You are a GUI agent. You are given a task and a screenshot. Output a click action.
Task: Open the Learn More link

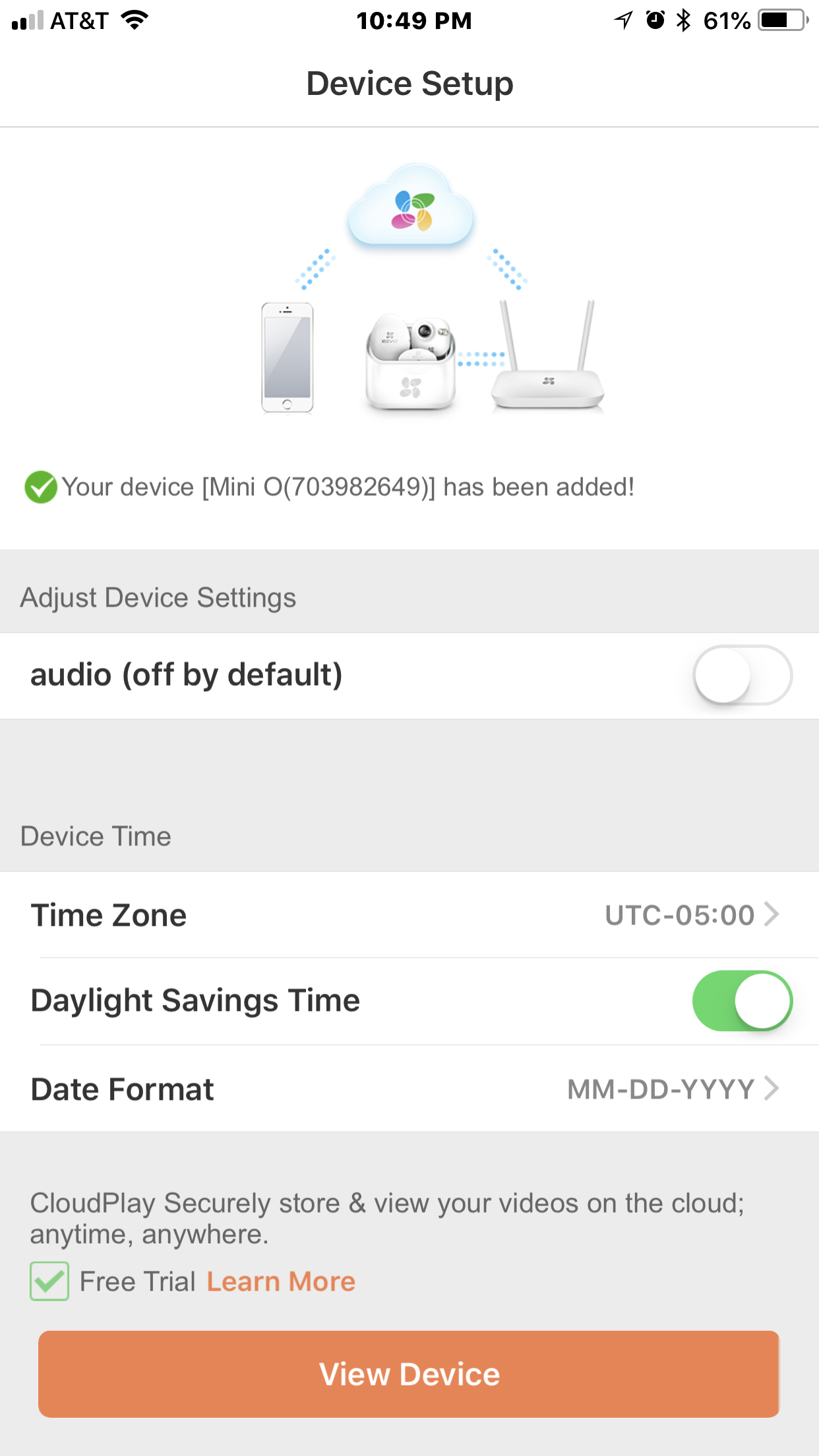click(x=281, y=1281)
